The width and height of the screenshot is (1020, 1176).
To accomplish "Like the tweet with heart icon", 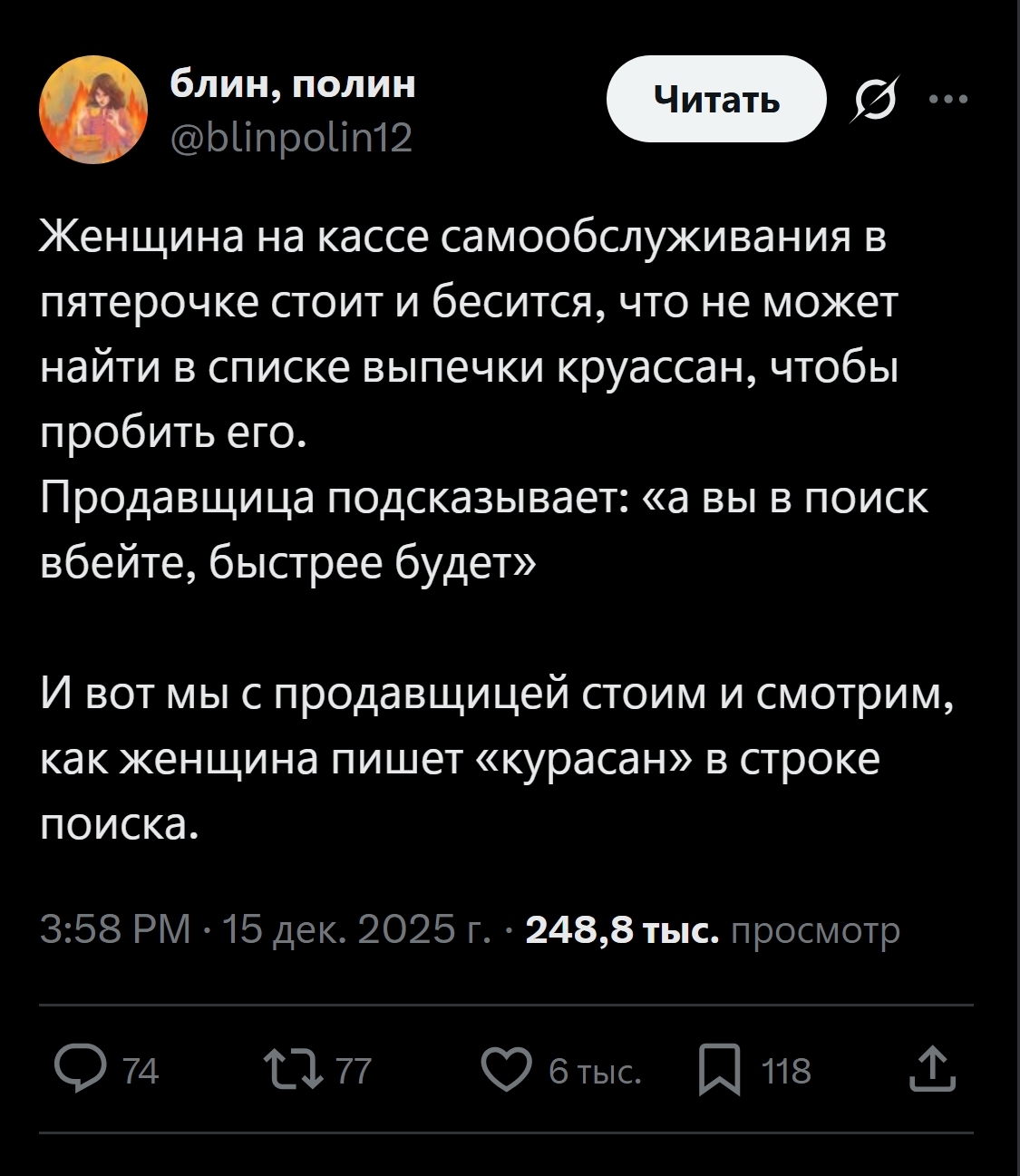I will tap(506, 1071).
